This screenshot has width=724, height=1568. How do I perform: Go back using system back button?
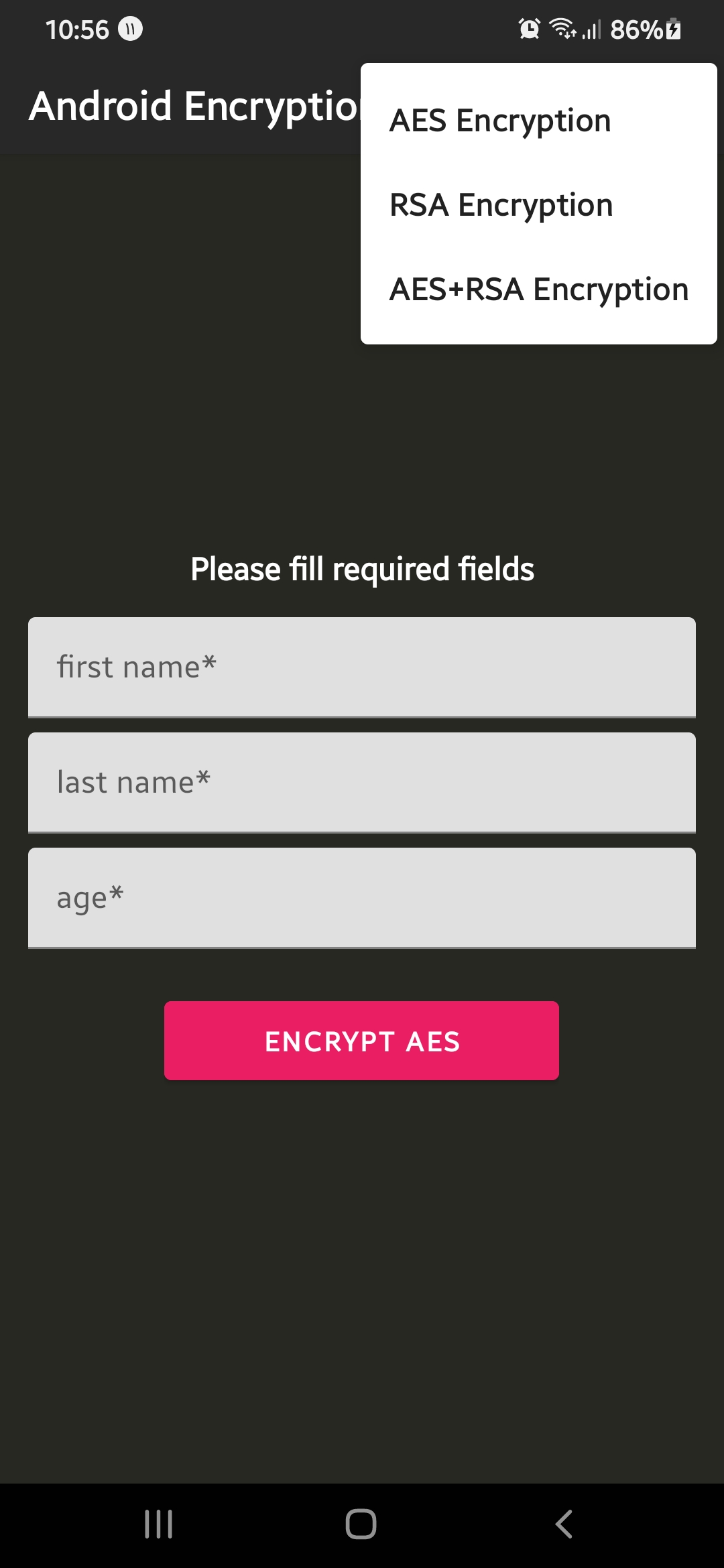point(564,1524)
